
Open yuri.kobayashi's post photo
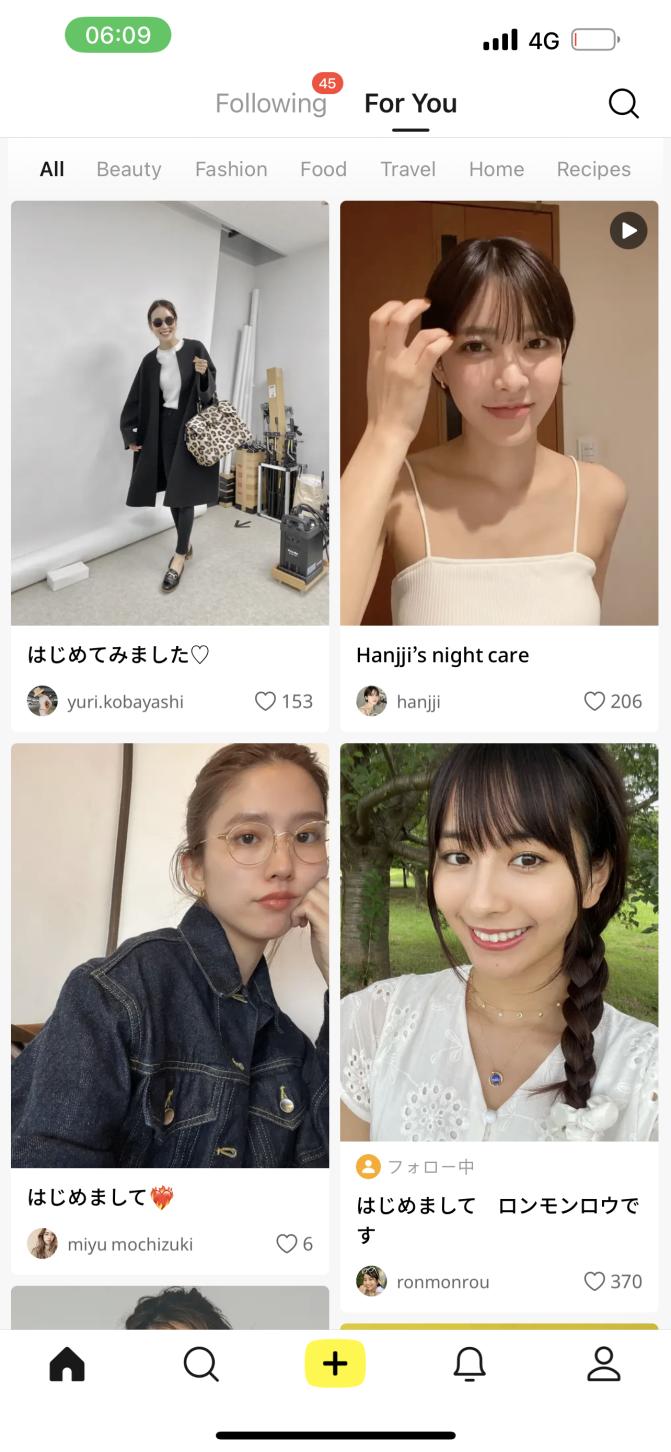tap(170, 412)
